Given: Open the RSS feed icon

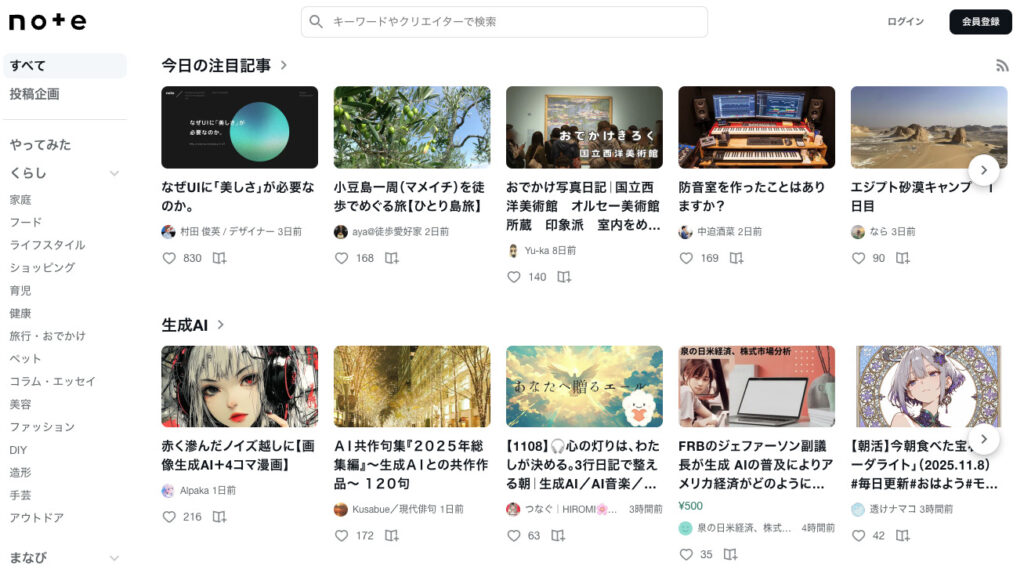Looking at the screenshot, I should 1002,66.
